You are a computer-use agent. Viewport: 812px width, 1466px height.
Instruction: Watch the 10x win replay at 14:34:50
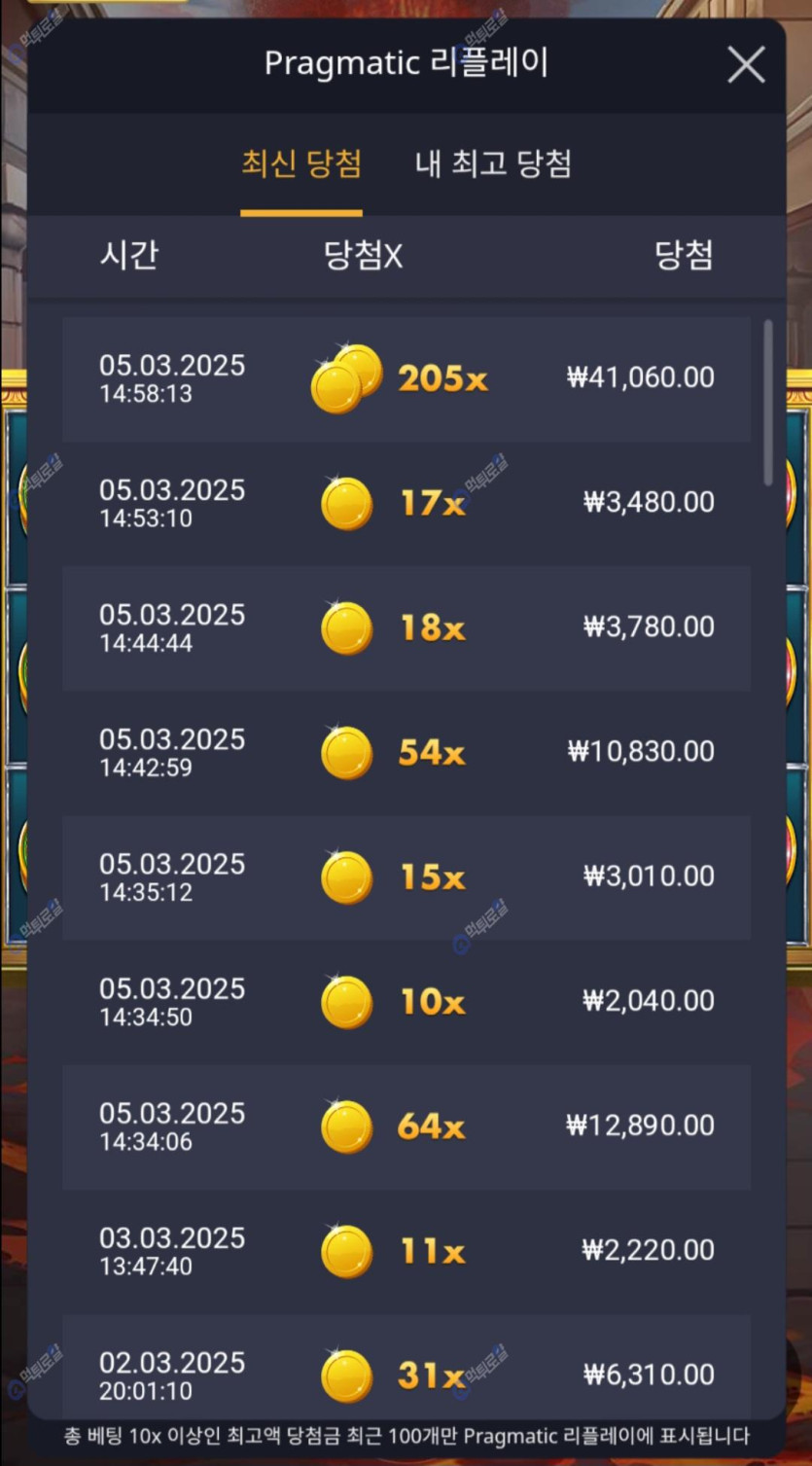point(406,1001)
